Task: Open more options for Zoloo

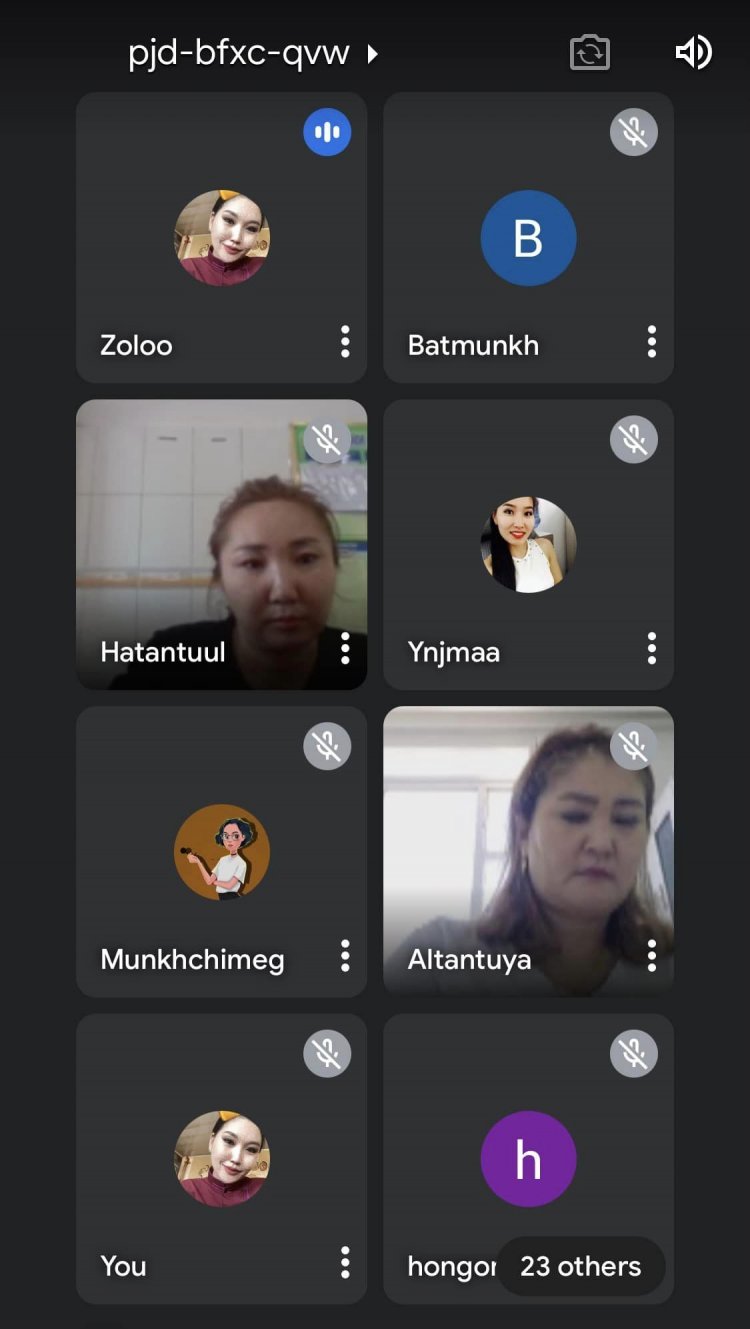Action: [345, 342]
